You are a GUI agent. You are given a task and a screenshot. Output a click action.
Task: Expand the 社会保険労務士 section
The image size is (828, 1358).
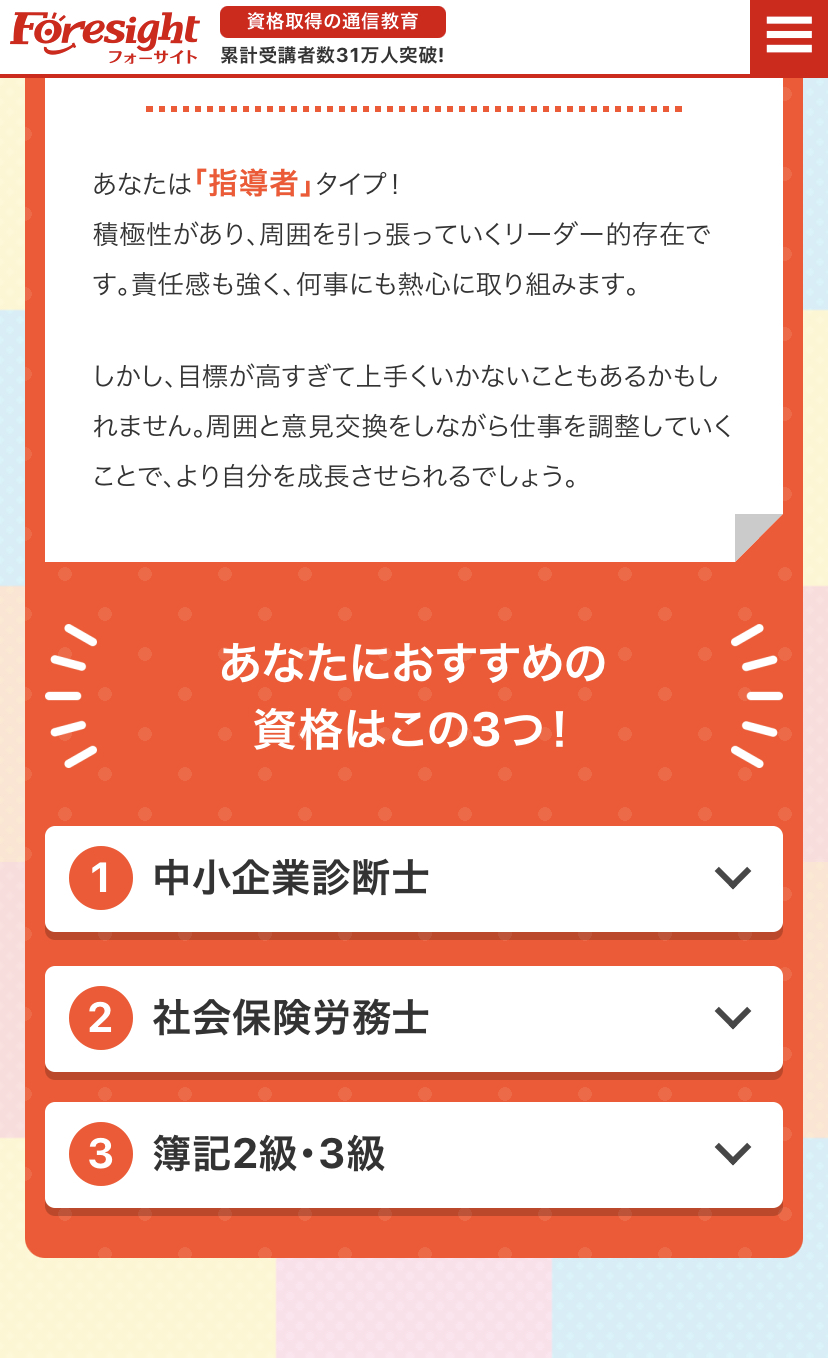click(x=413, y=1018)
